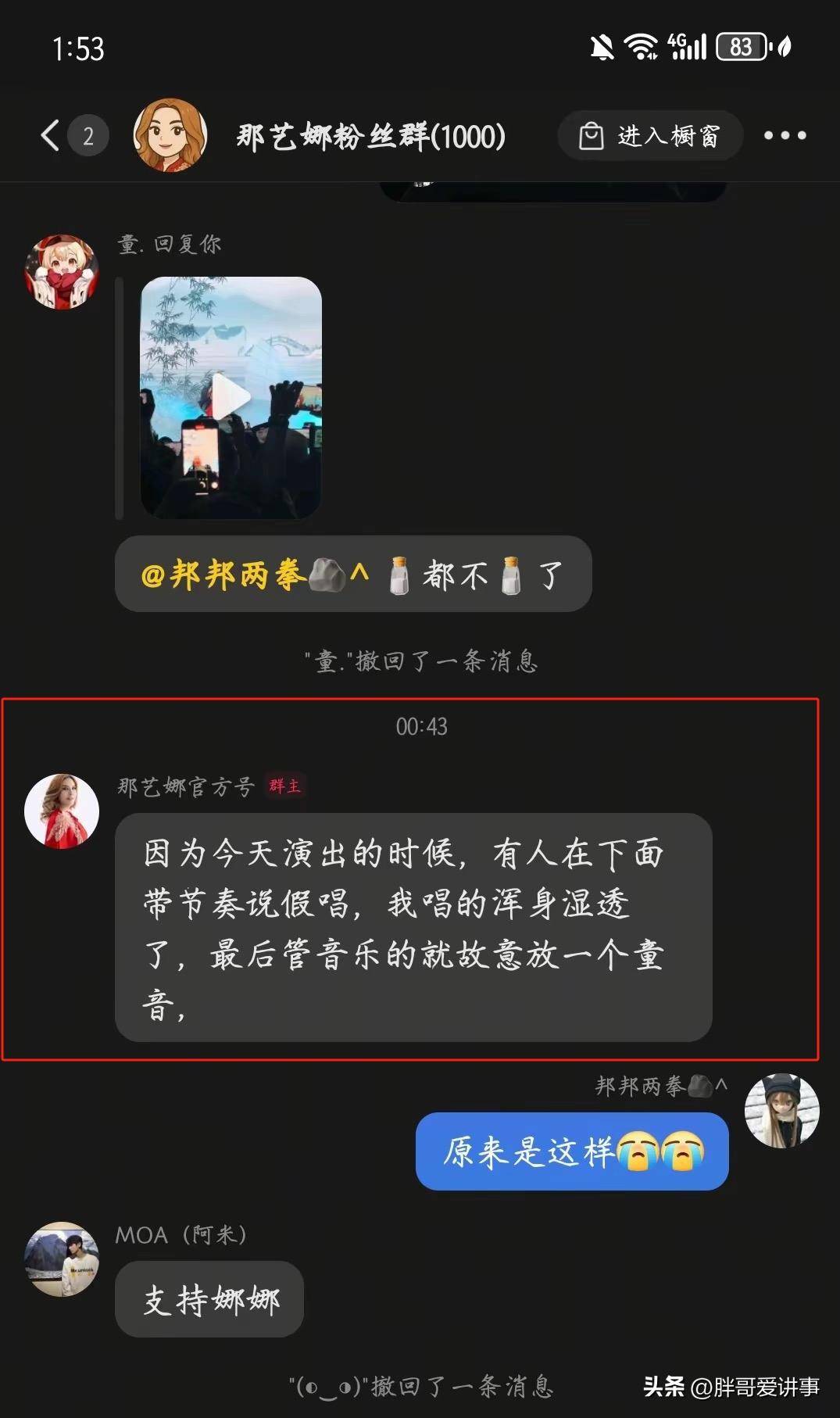Open 邦邦两拳 user's avatar
The width and height of the screenshot is (840, 1418).
click(x=781, y=1110)
